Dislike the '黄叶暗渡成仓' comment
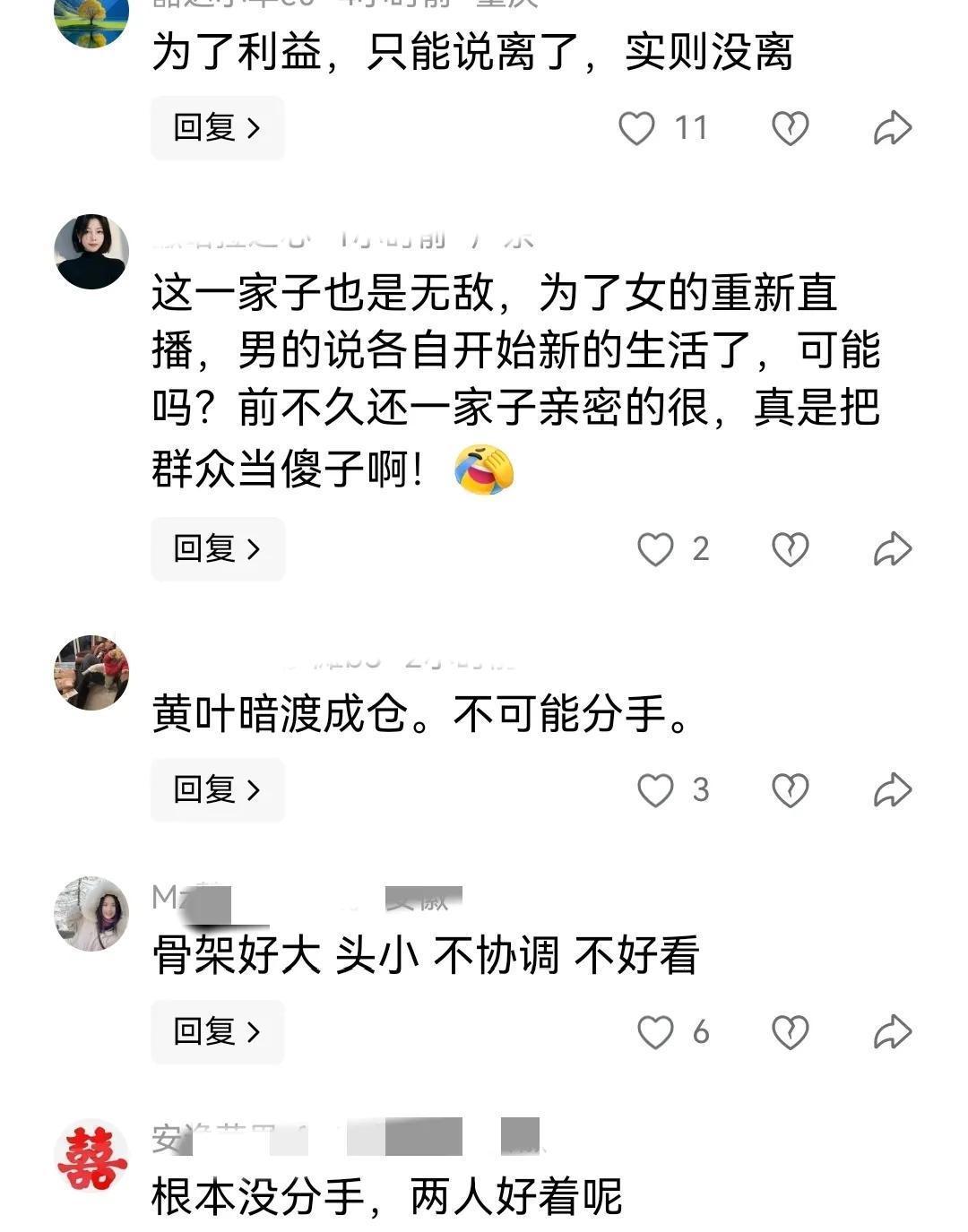 tap(791, 790)
